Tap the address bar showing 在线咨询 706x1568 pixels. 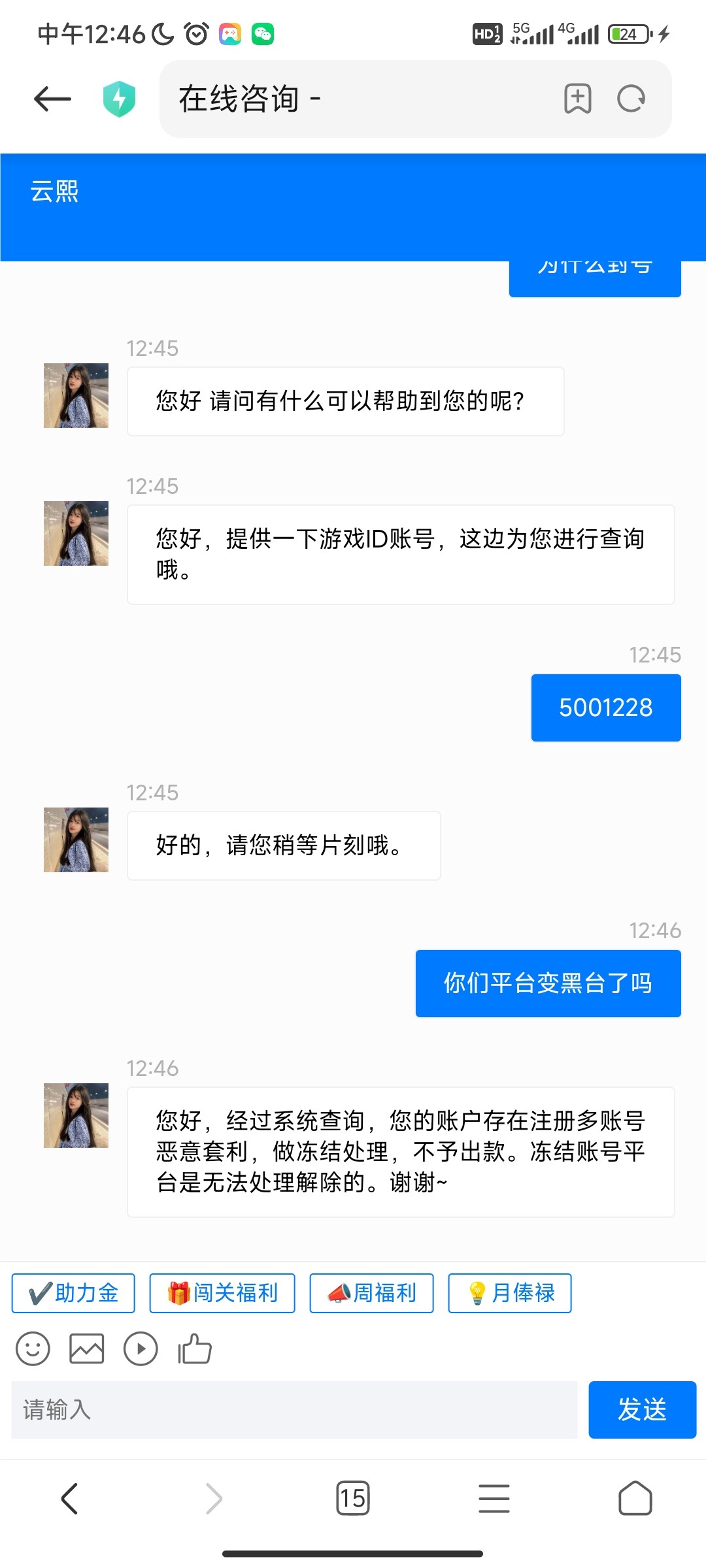click(353, 99)
